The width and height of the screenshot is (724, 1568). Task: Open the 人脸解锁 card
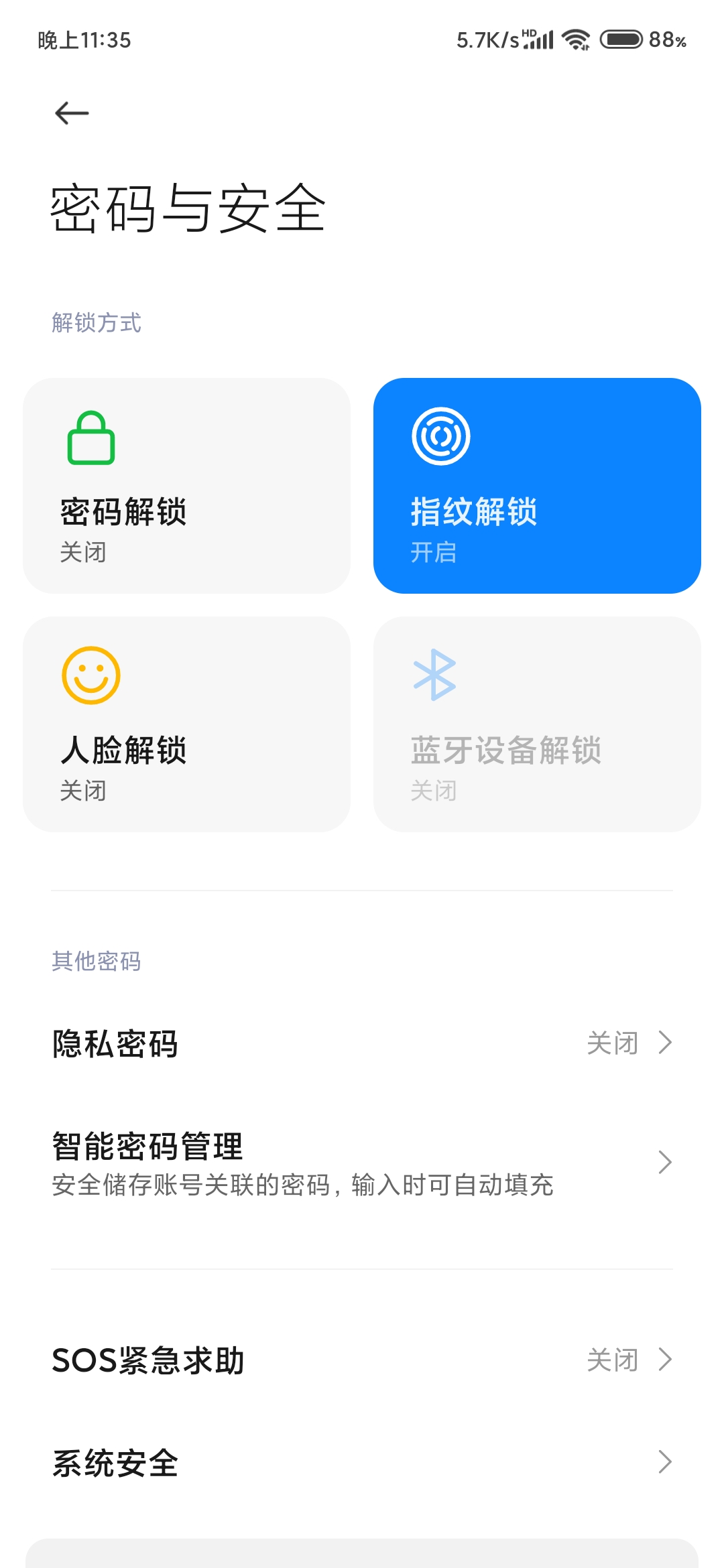coord(186,724)
